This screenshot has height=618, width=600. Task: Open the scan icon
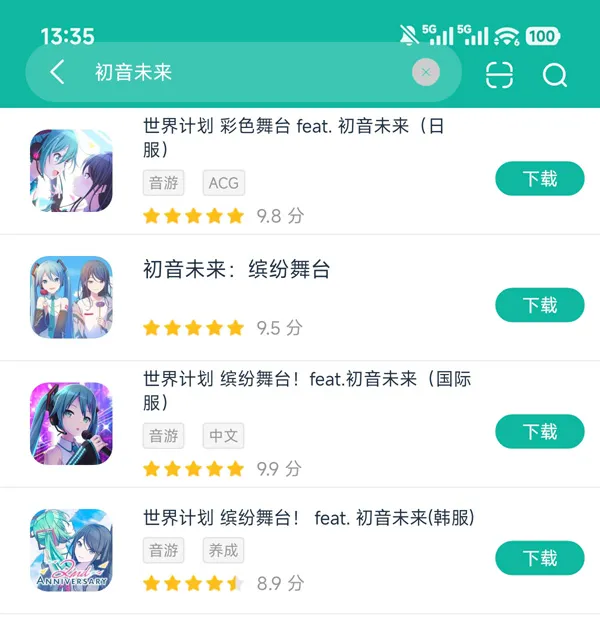[x=499, y=75]
